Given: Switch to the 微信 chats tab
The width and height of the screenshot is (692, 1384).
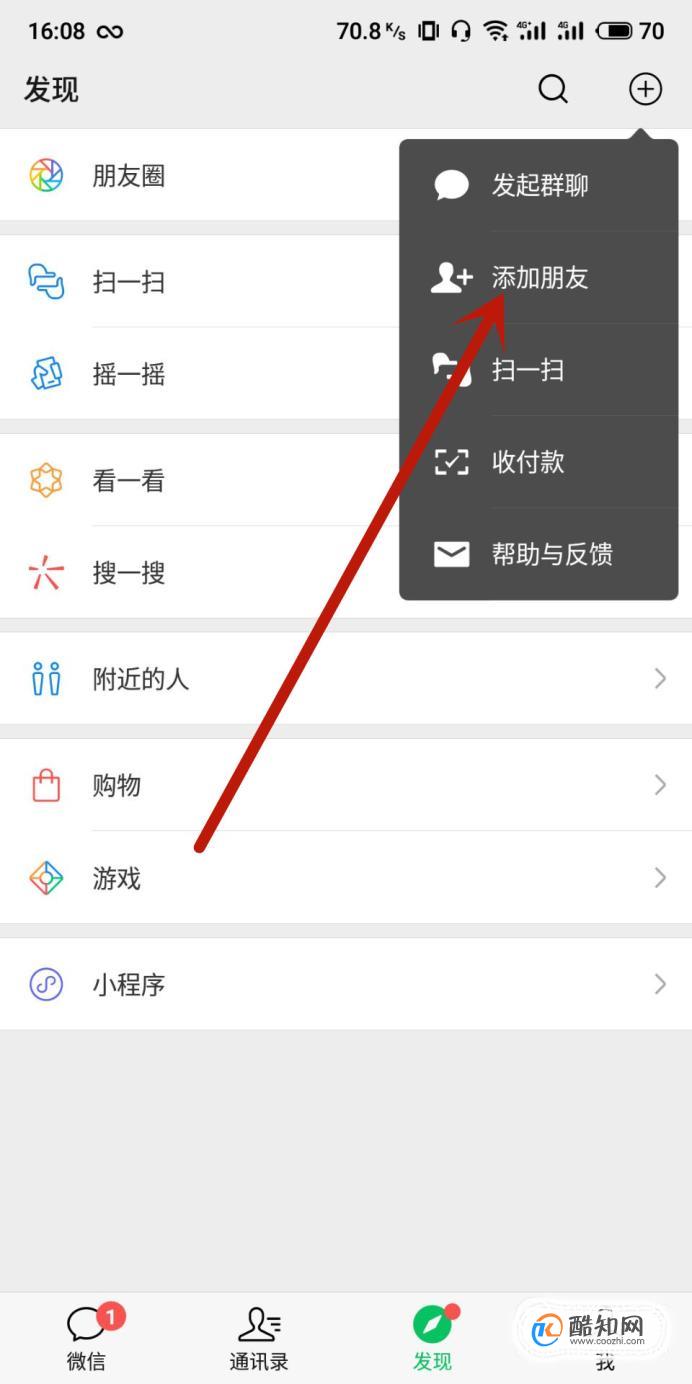Looking at the screenshot, I should tap(86, 1338).
